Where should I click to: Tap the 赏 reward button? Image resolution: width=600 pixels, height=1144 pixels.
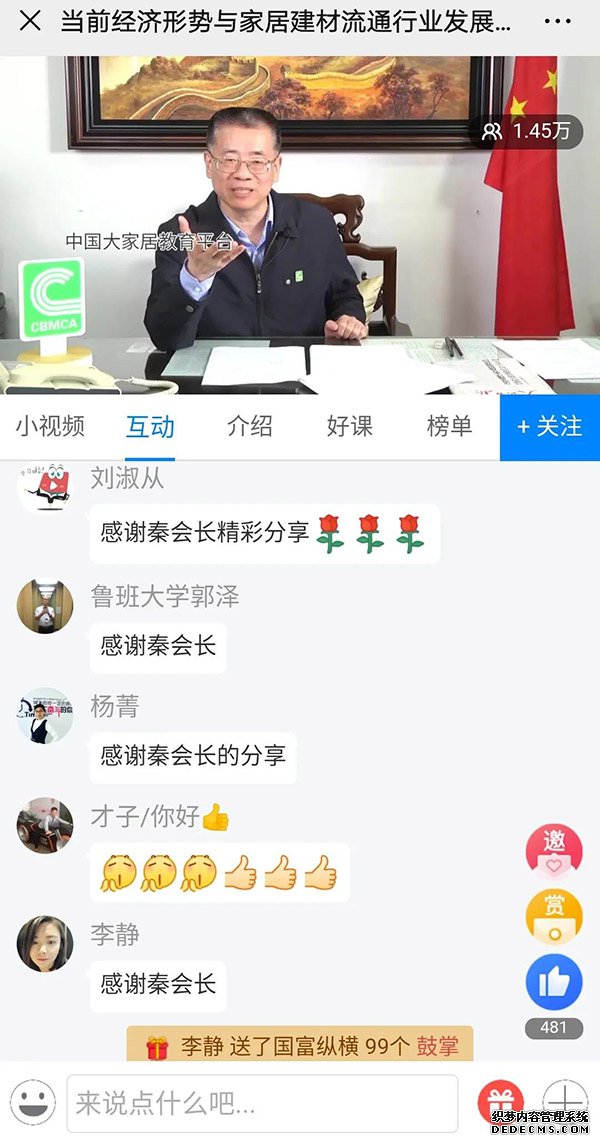click(554, 916)
